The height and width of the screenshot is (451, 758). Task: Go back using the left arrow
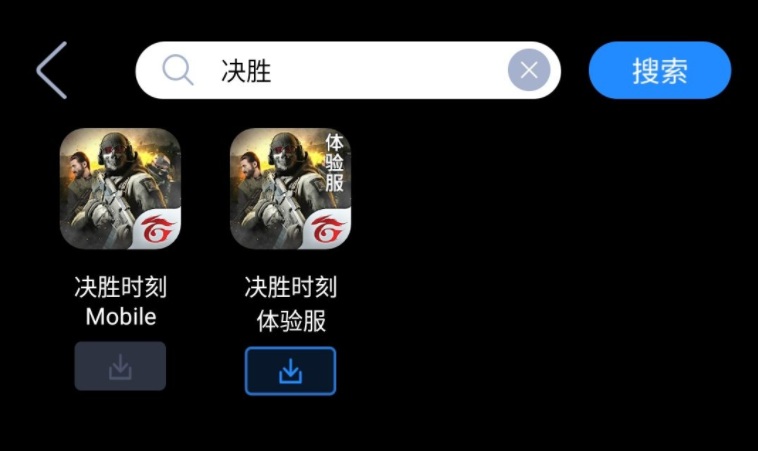[52, 70]
